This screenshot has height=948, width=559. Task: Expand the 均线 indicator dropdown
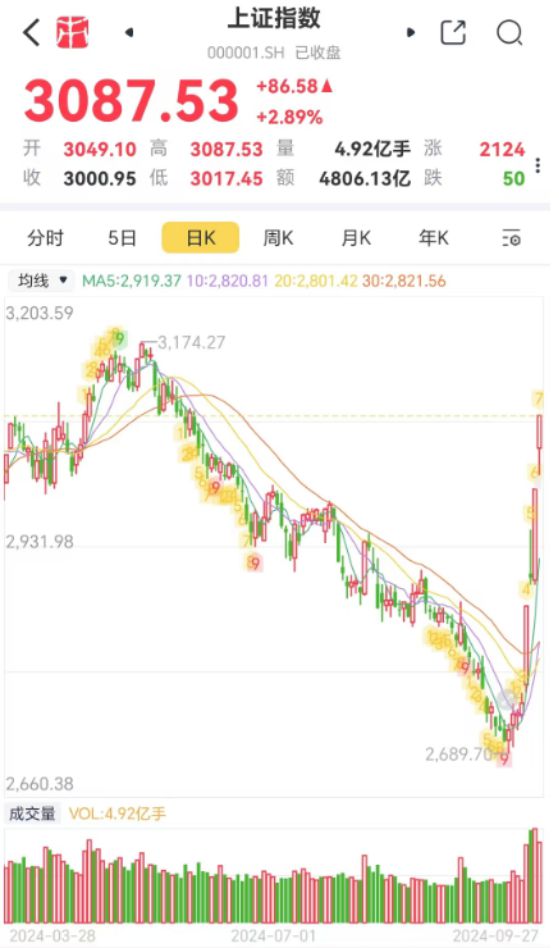40,281
